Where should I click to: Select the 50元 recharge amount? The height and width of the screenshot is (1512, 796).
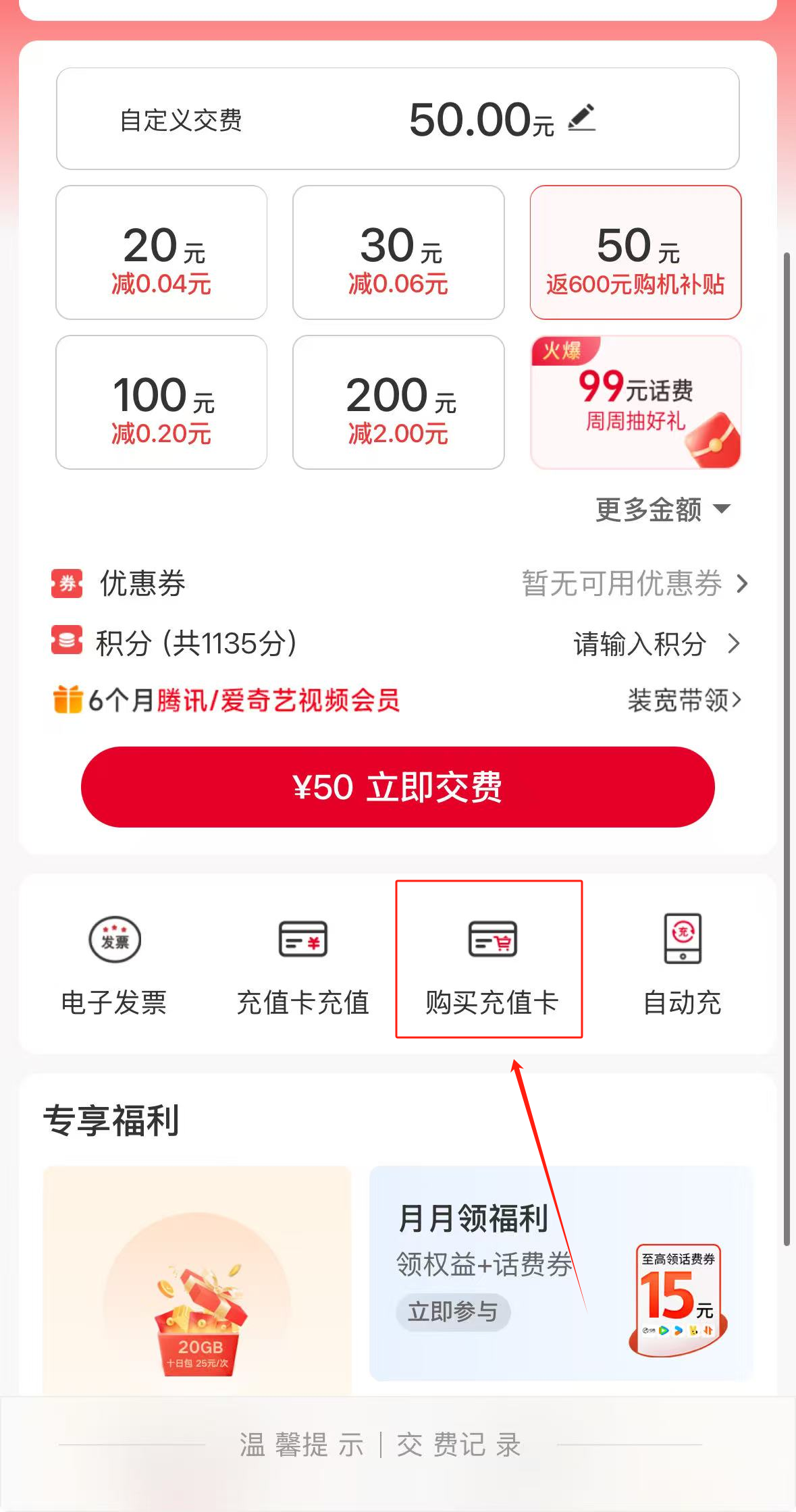[x=635, y=252]
